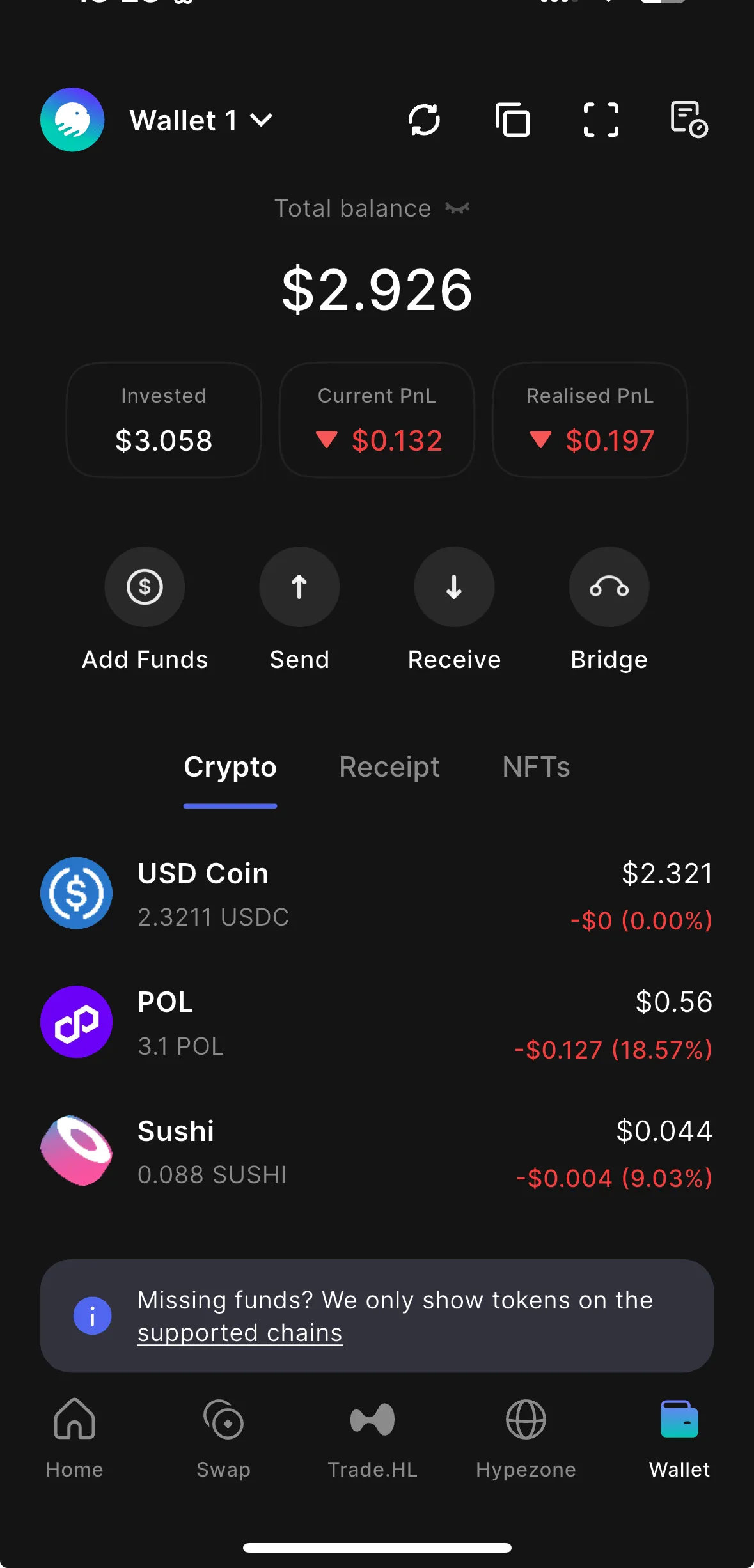
Task: Copy the wallet address
Action: 512,120
